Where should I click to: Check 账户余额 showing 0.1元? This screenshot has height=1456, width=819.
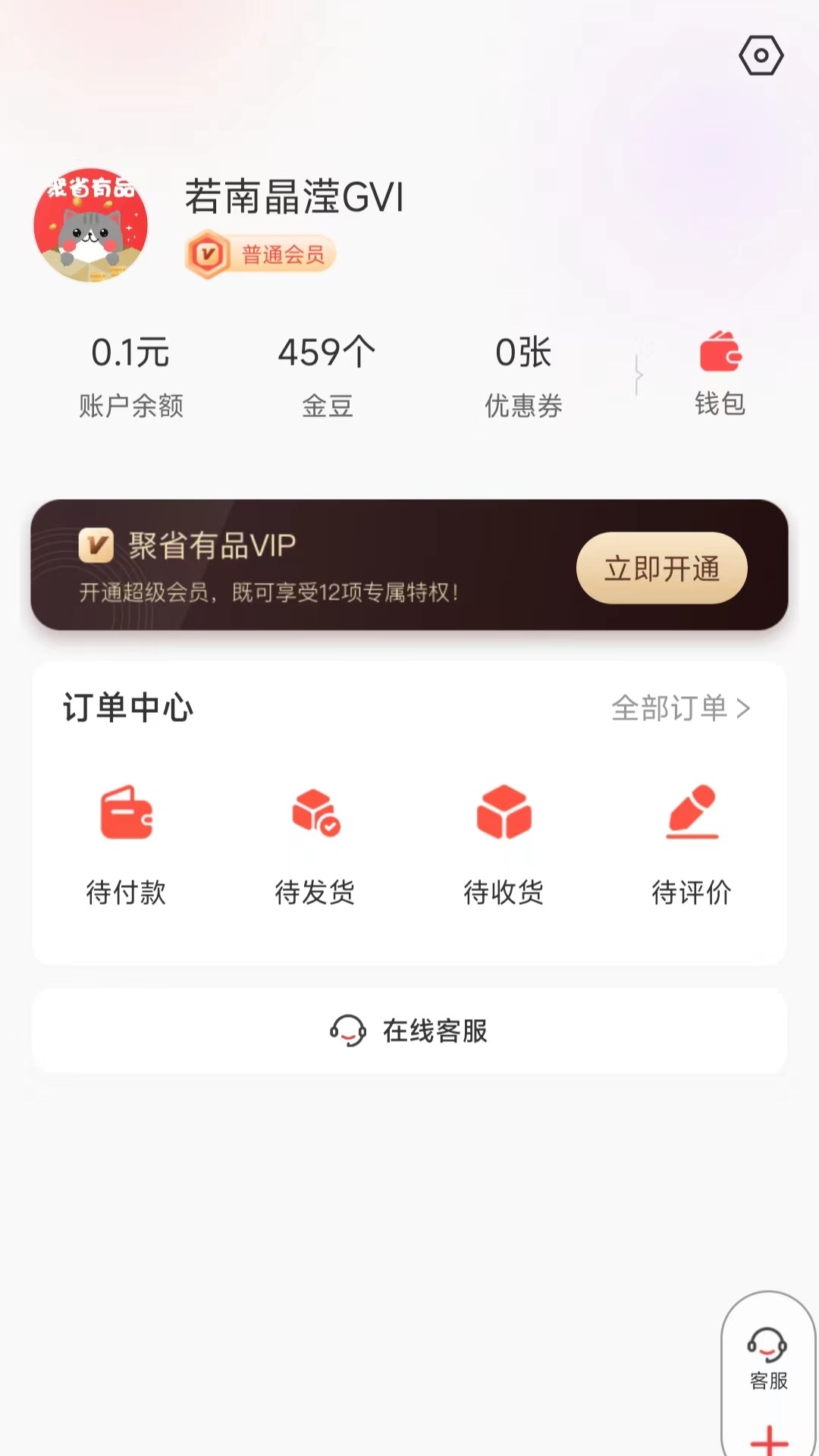point(130,374)
